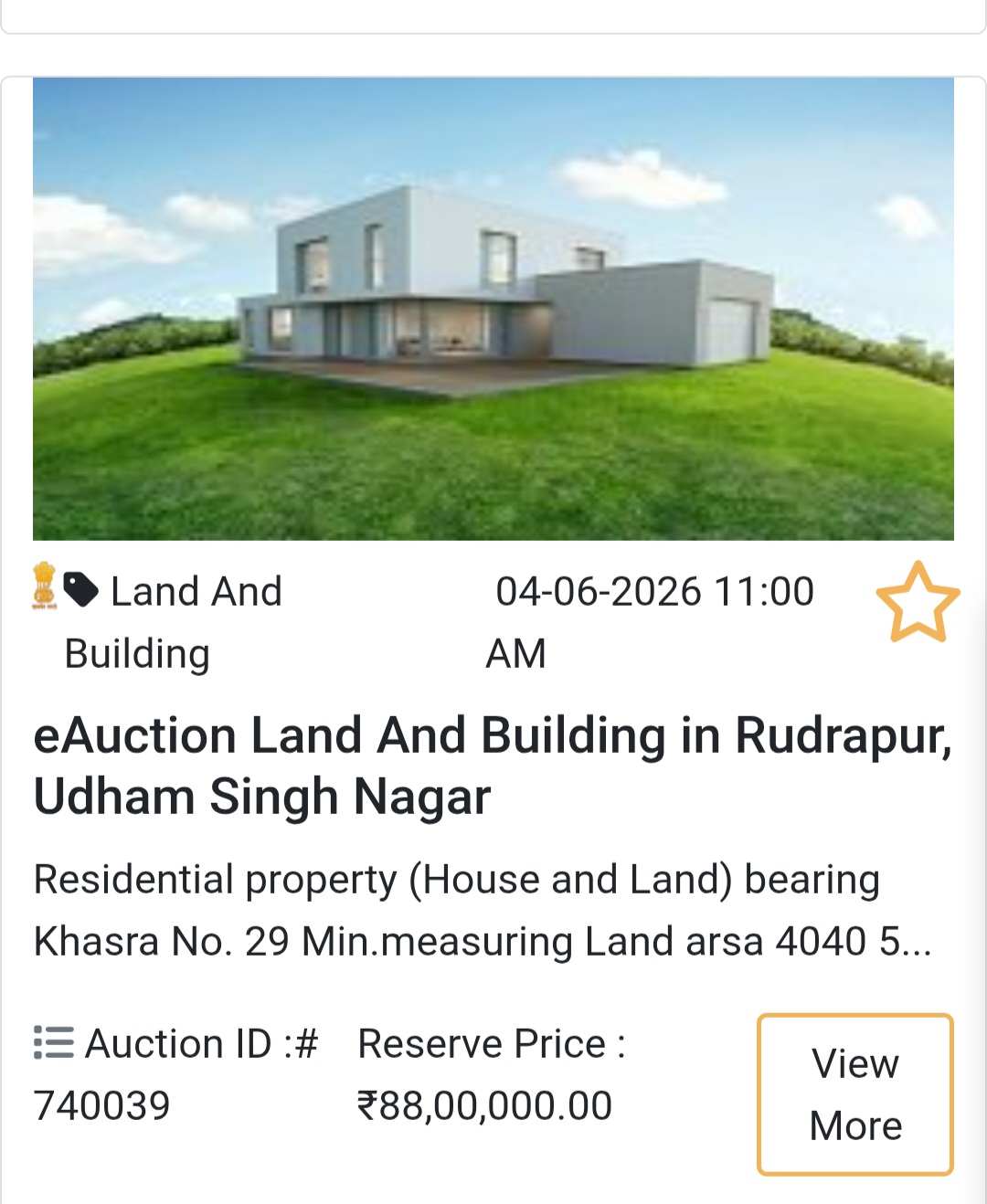The width and height of the screenshot is (987, 1204).
Task: Click the bulleted-list glyph near the auction number
Action: (x=53, y=1042)
